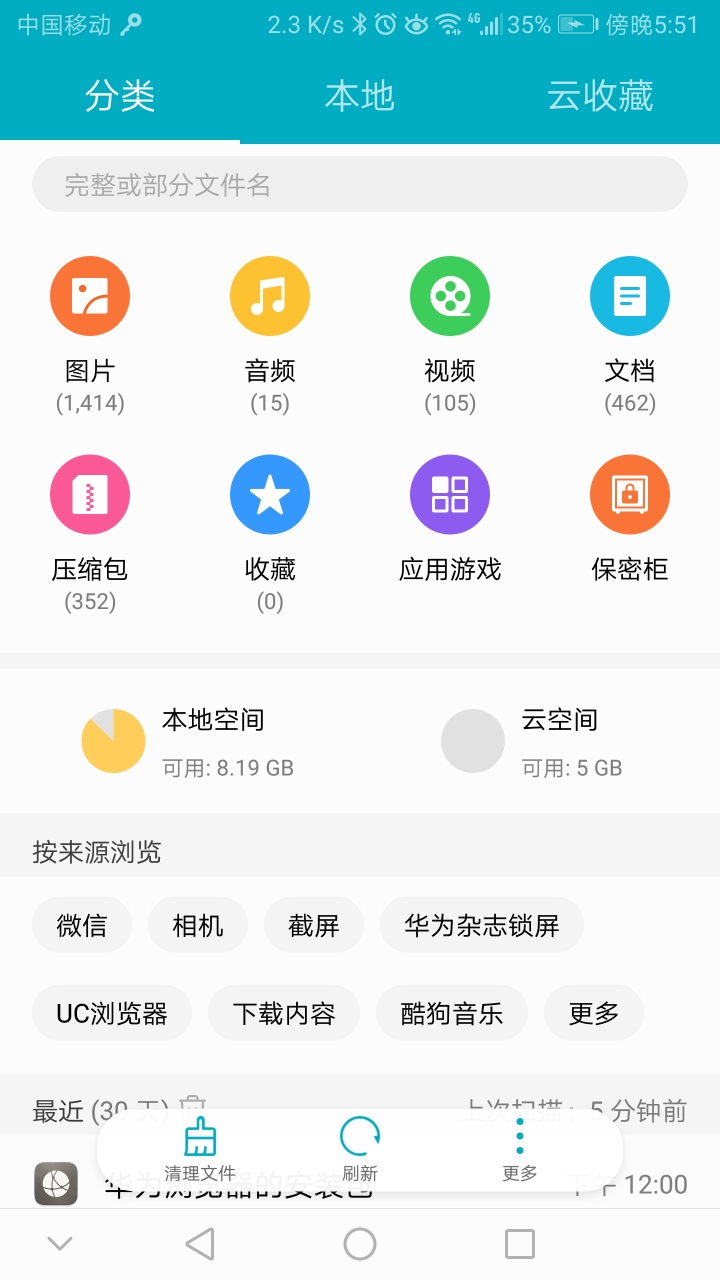This screenshot has height=1280, width=720.
Task: Check local storage via the yellow pie chart
Action: point(113,741)
